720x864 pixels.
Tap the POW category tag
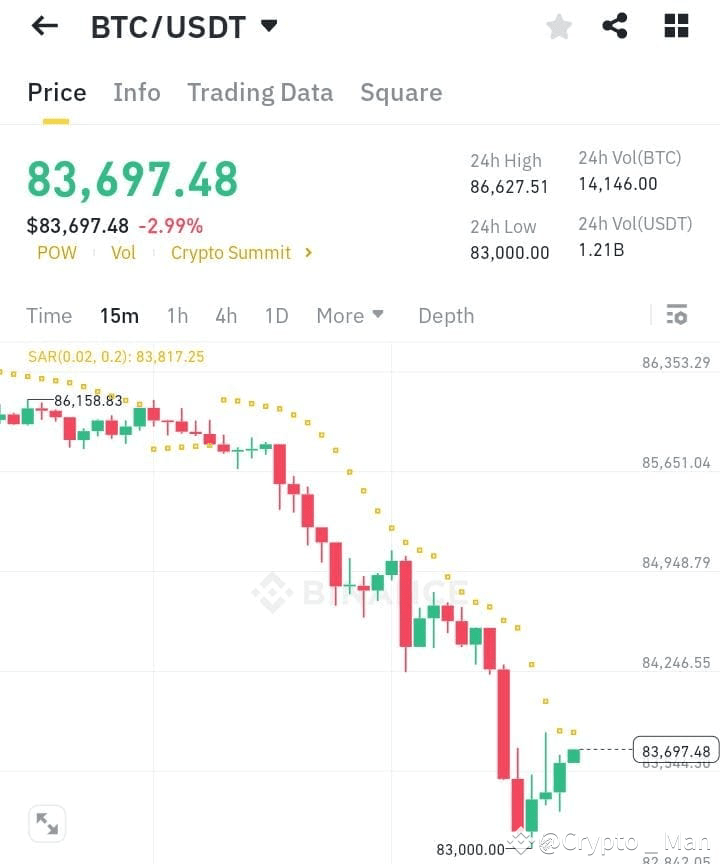[56, 253]
